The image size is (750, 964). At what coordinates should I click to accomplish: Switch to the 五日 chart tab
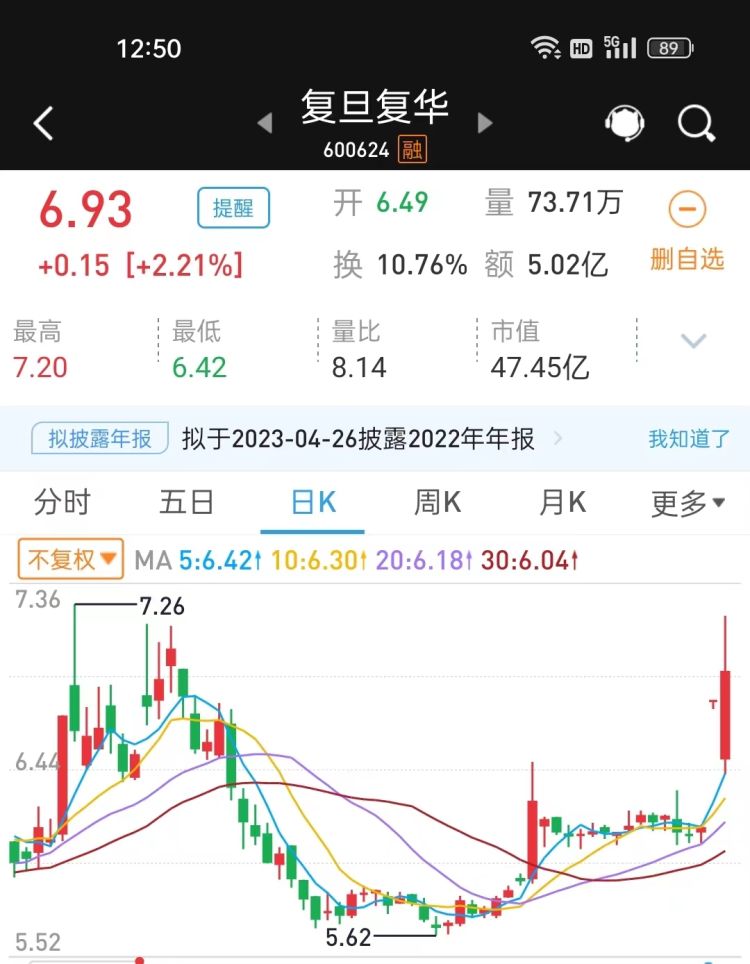[x=187, y=502]
